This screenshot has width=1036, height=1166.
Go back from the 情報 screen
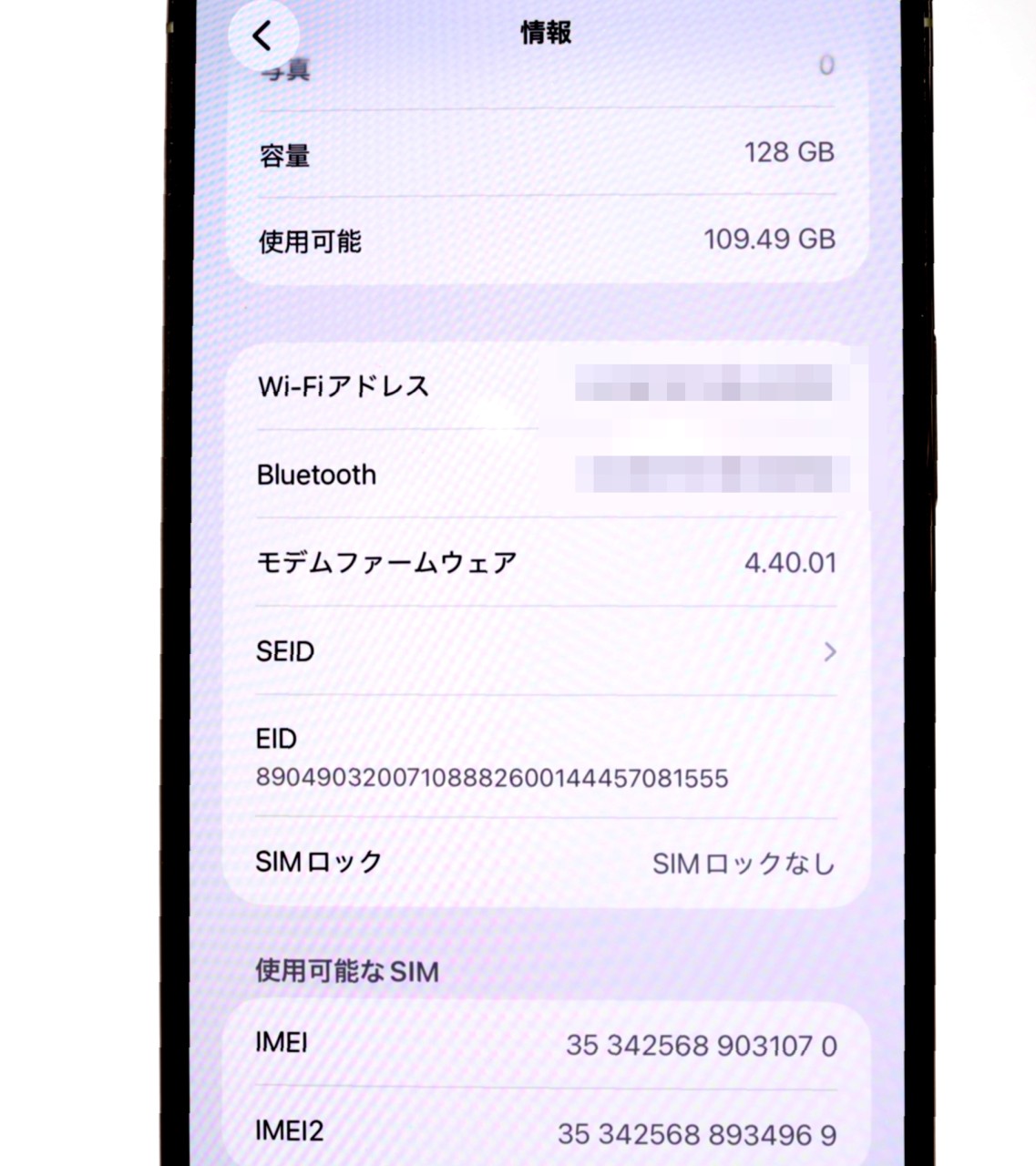click(x=262, y=36)
